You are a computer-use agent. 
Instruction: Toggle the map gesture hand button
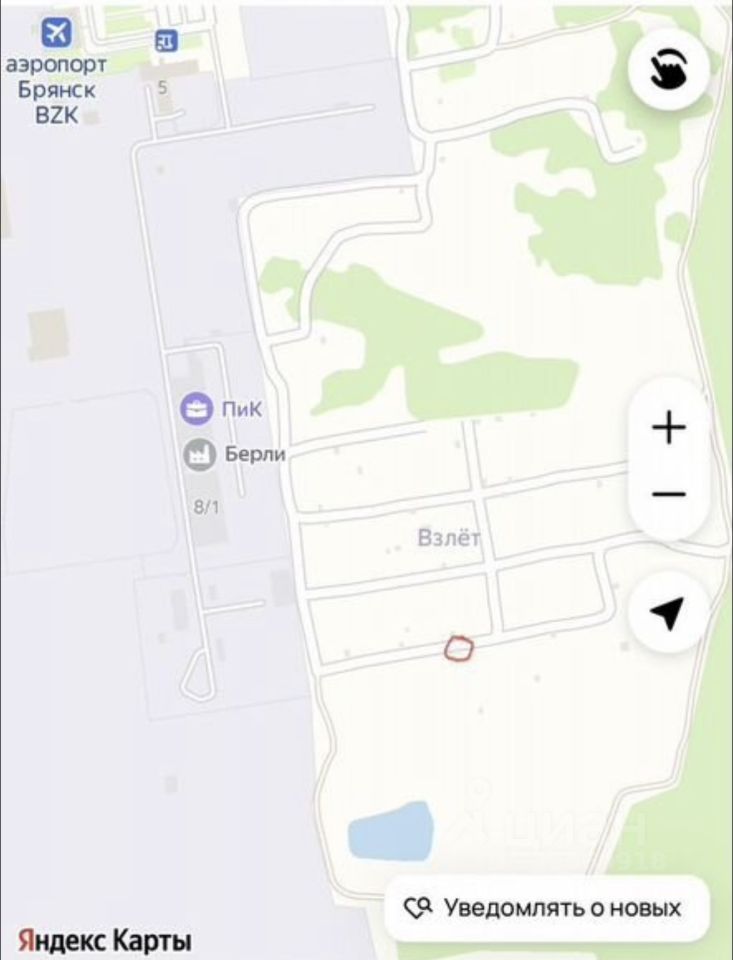point(668,69)
